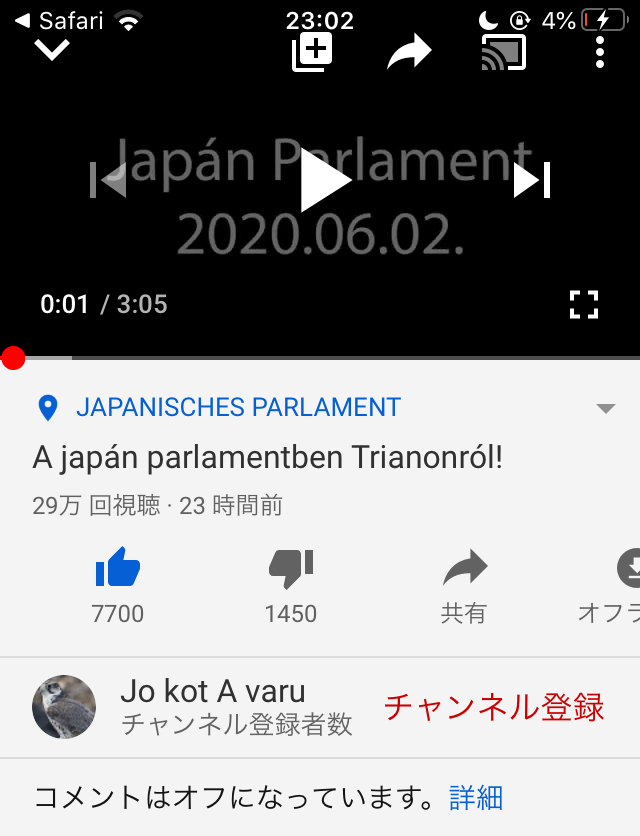Skip to the next video
Image resolution: width=640 pixels, height=836 pixels.
(532, 181)
